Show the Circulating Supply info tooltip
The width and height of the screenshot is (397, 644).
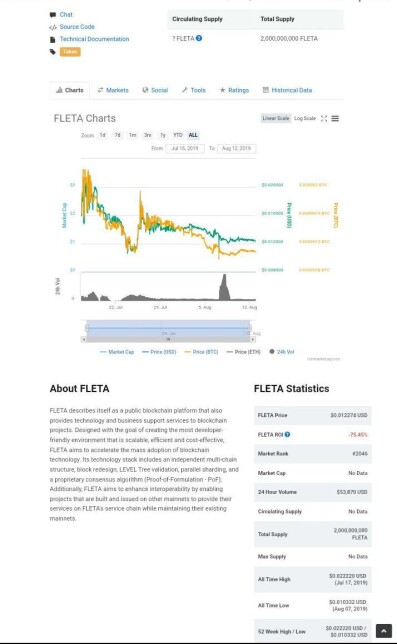pyautogui.click(x=199, y=38)
